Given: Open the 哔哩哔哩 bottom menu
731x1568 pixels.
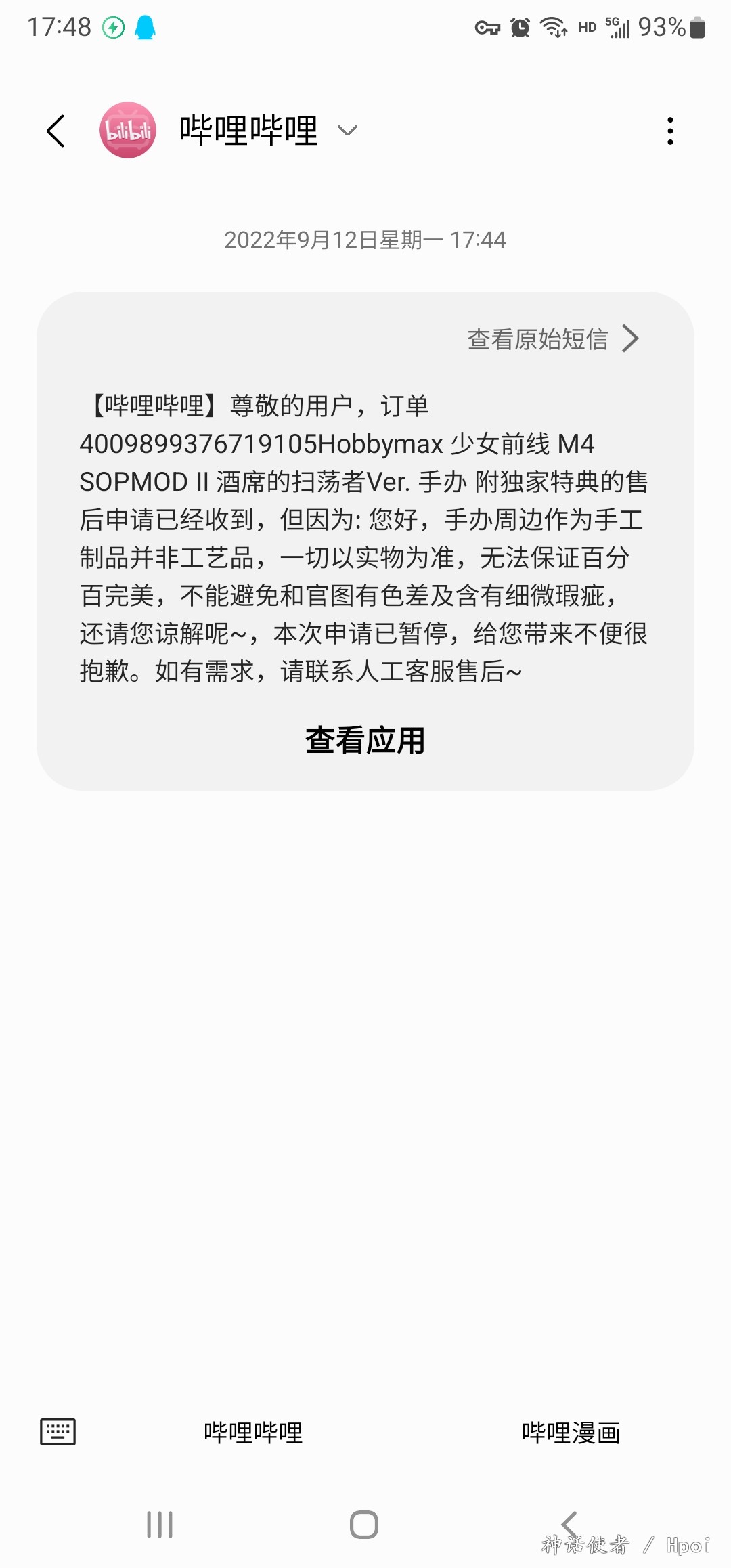Looking at the screenshot, I should (x=253, y=1433).
